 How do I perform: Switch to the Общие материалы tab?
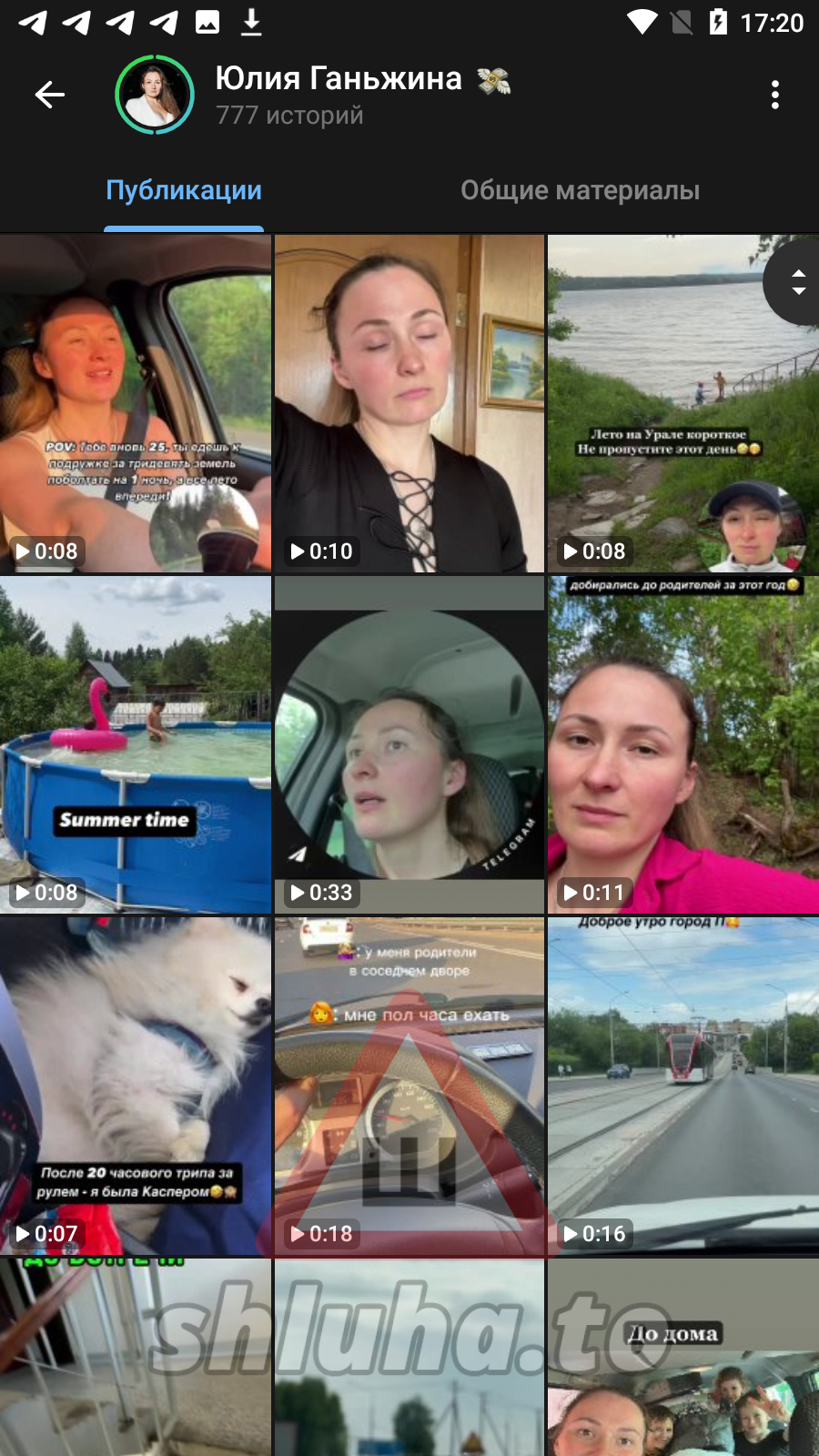tap(580, 190)
